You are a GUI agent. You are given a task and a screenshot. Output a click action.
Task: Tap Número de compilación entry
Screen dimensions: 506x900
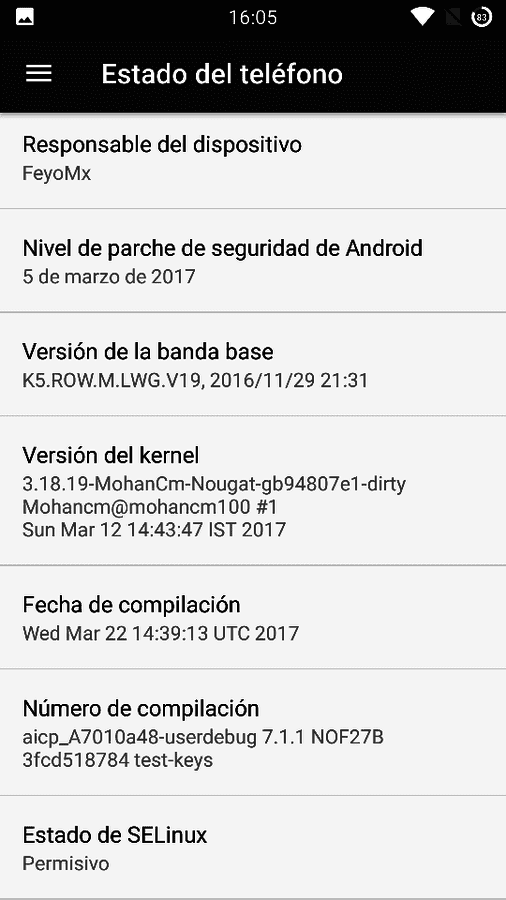253,732
